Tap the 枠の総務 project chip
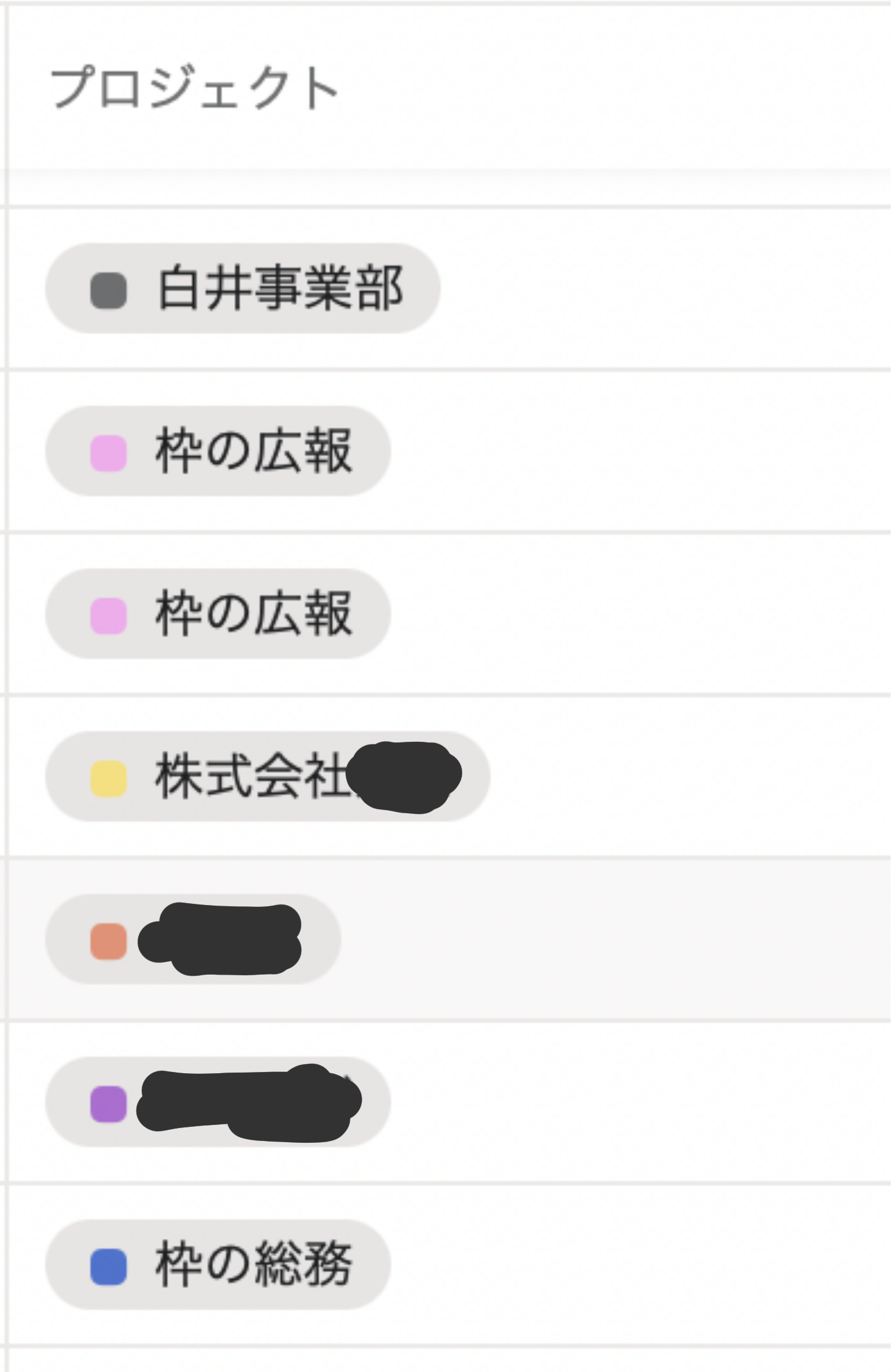895x1372 pixels. [218, 1265]
